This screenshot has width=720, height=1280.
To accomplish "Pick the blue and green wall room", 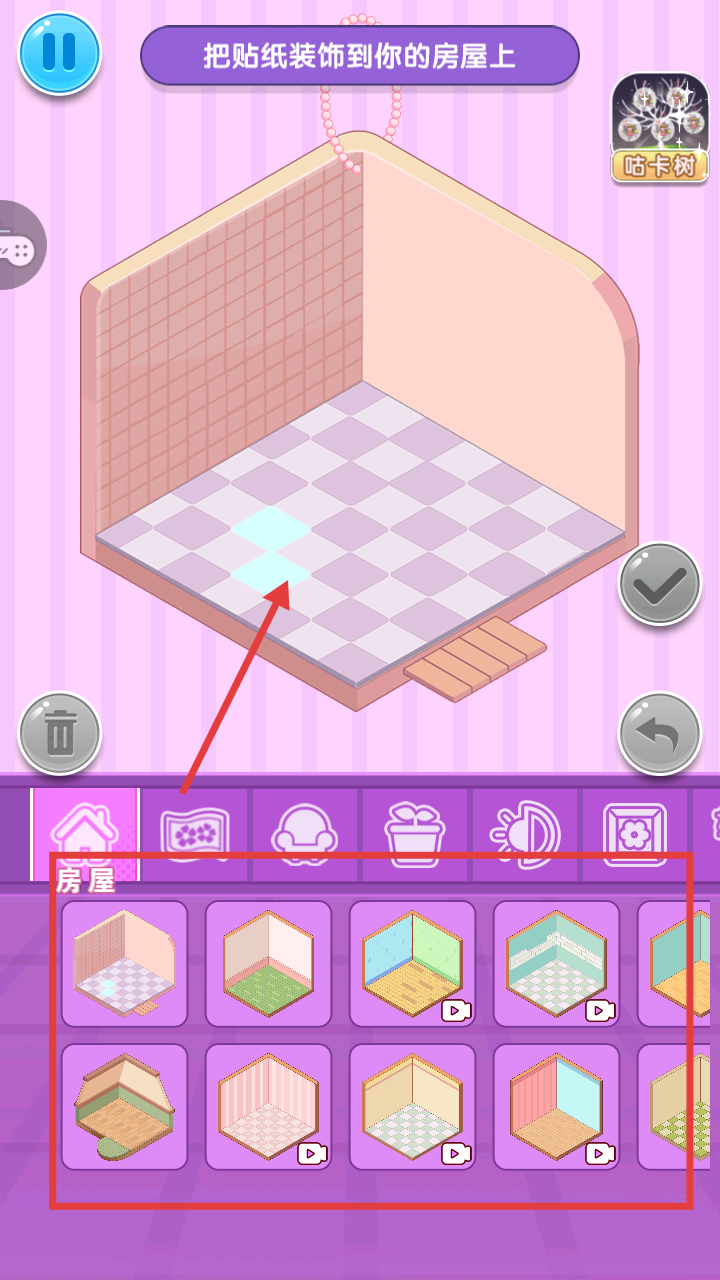I will coord(412,964).
